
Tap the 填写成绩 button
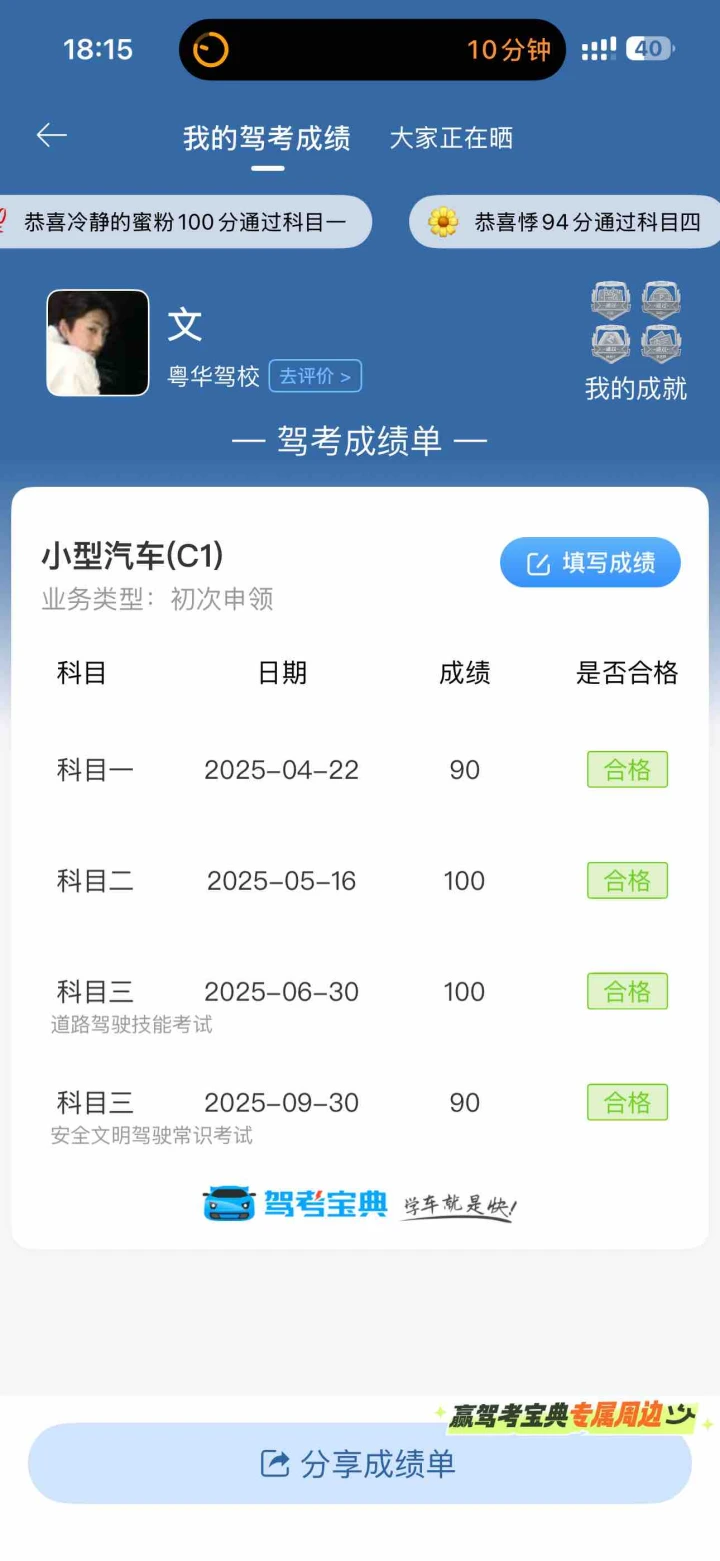click(590, 563)
